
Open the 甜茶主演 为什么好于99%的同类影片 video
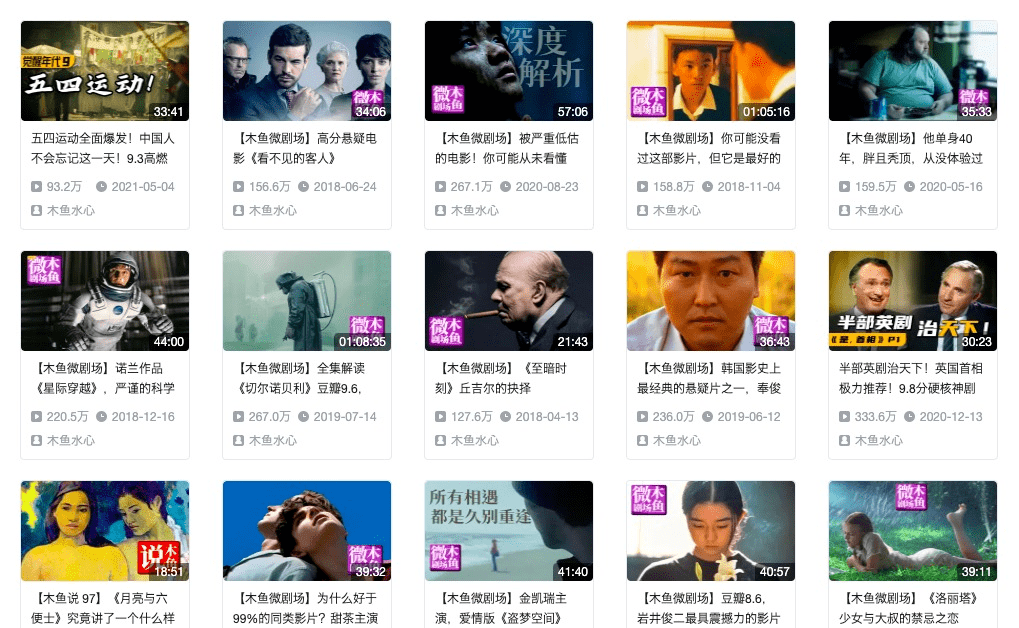(x=306, y=531)
